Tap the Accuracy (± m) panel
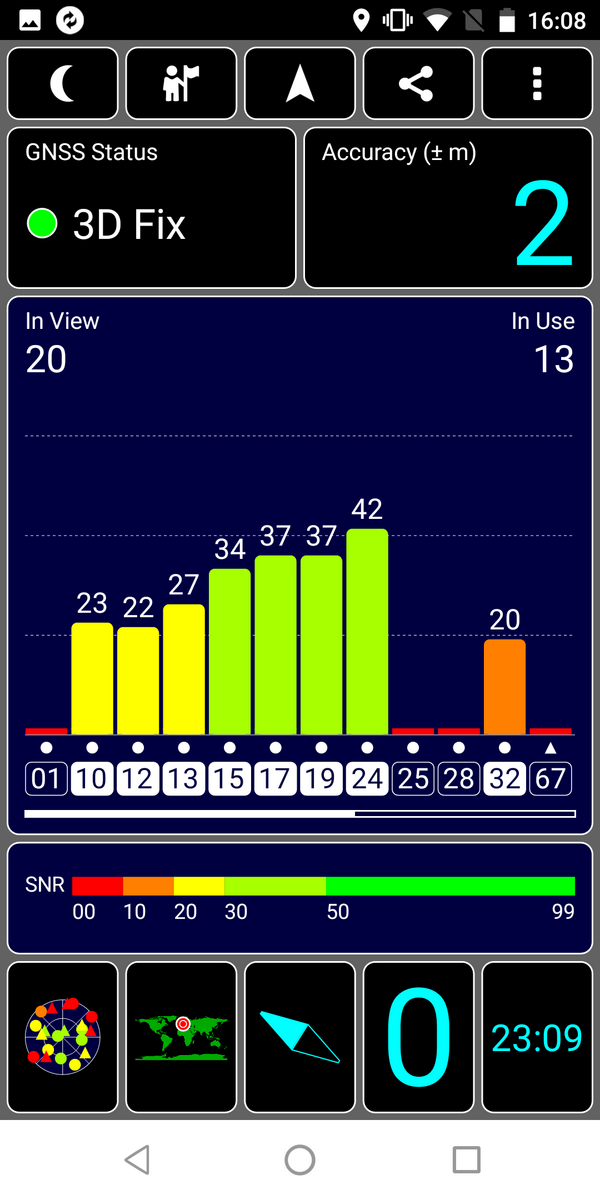The image size is (600, 1200). point(448,208)
